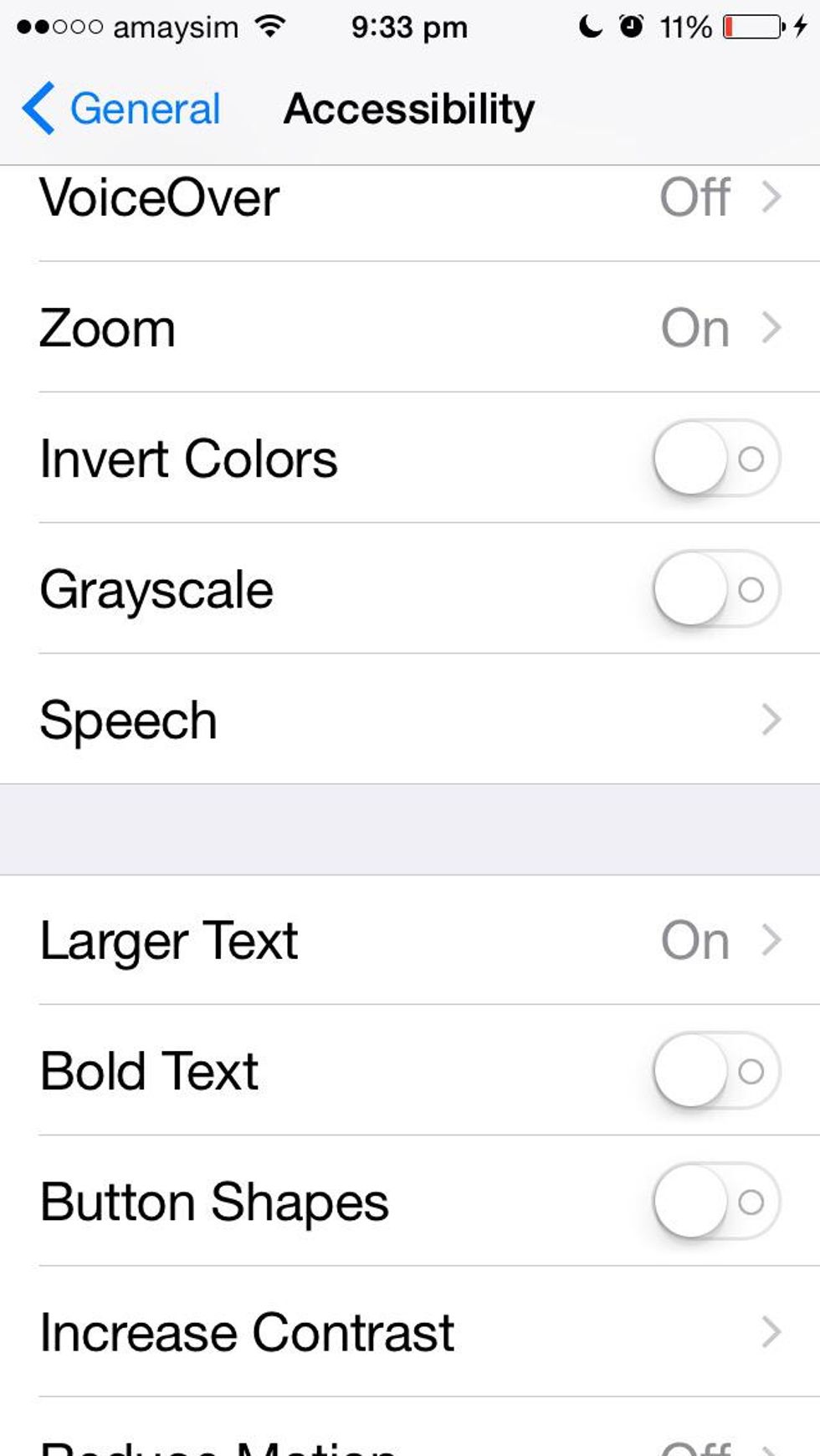This screenshot has width=820, height=1456.
Task: Open Speech settings
Action: [410, 720]
